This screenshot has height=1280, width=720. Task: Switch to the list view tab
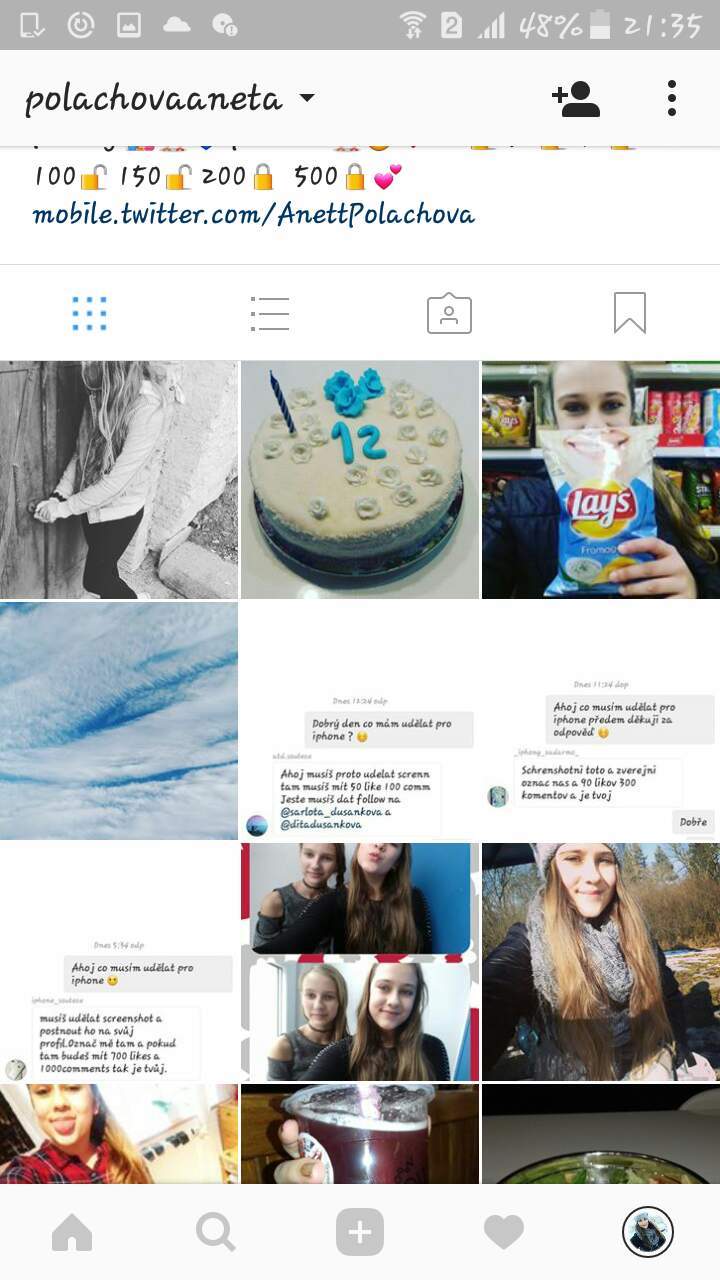270,314
